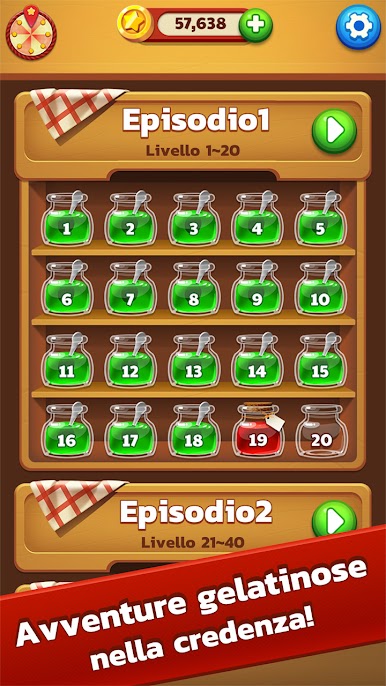Start the red level 19 jar

(x=258, y=430)
